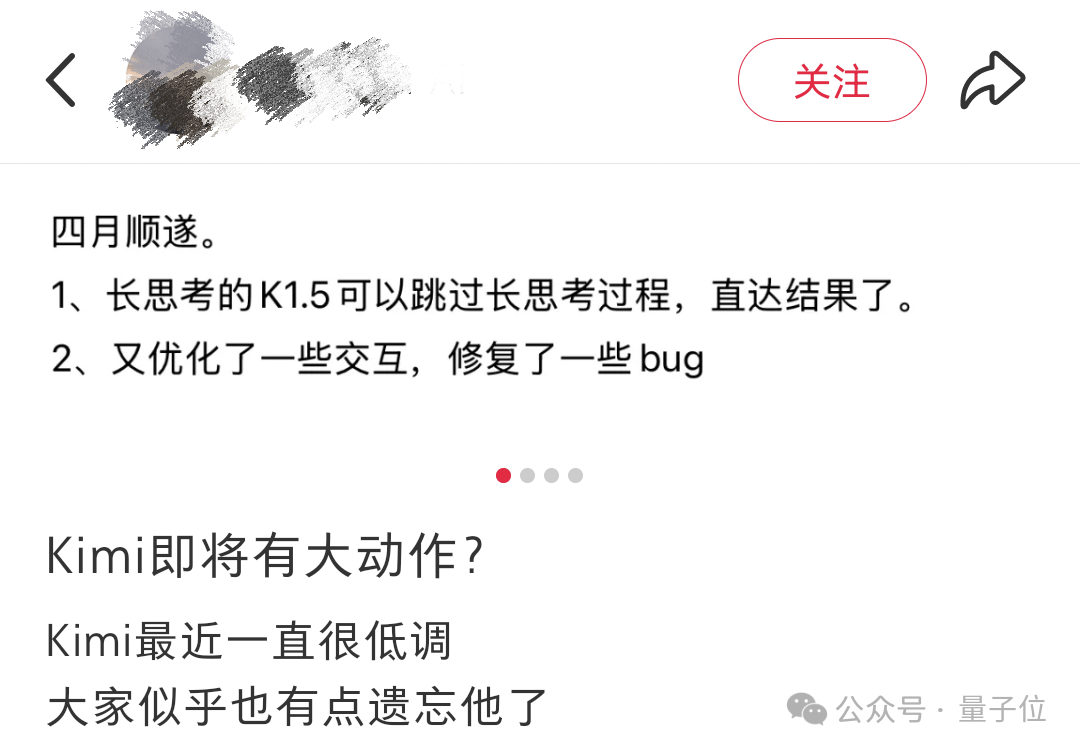Tap the image page indicator dots
The image size is (1080, 752).
pyautogui.click(x=540, y=475)
